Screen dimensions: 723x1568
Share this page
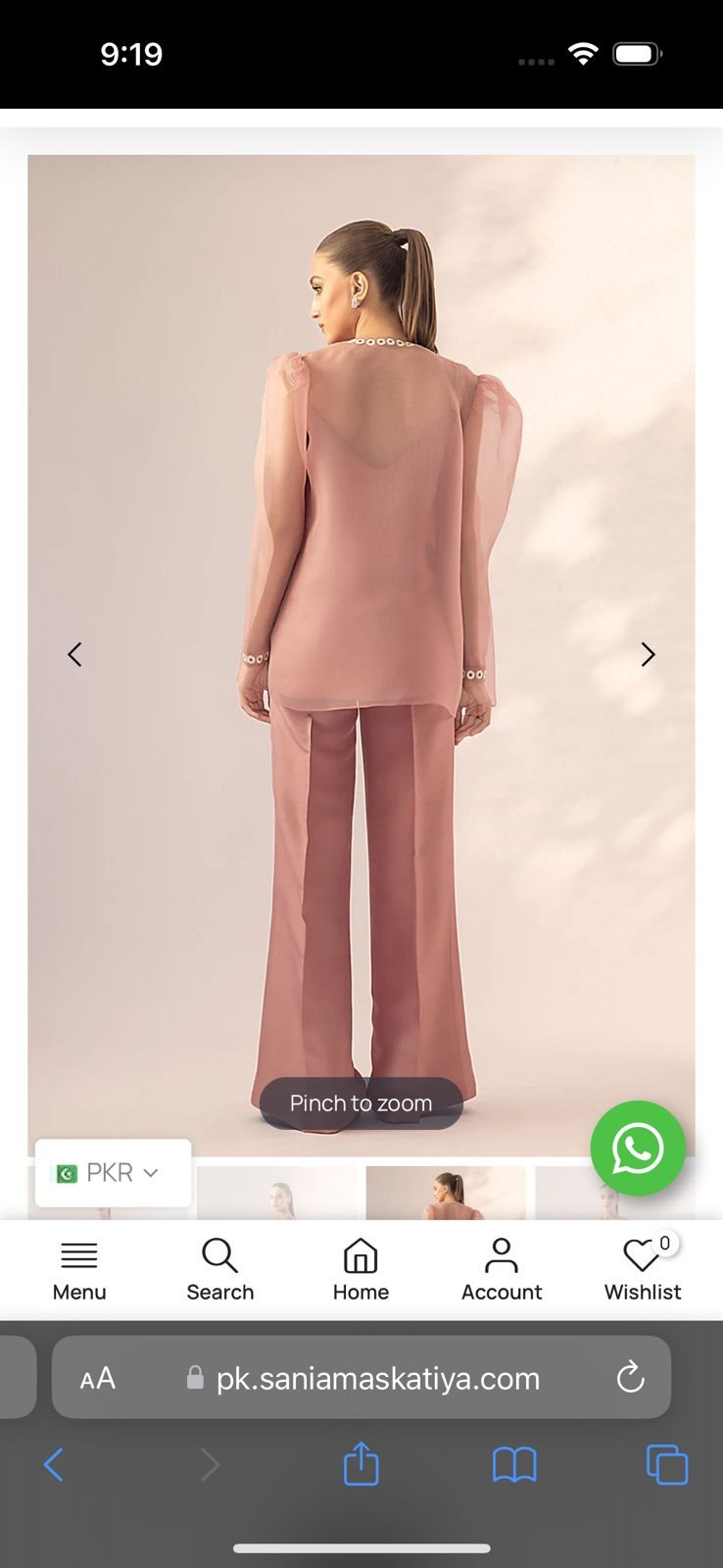pos(361,1464)
